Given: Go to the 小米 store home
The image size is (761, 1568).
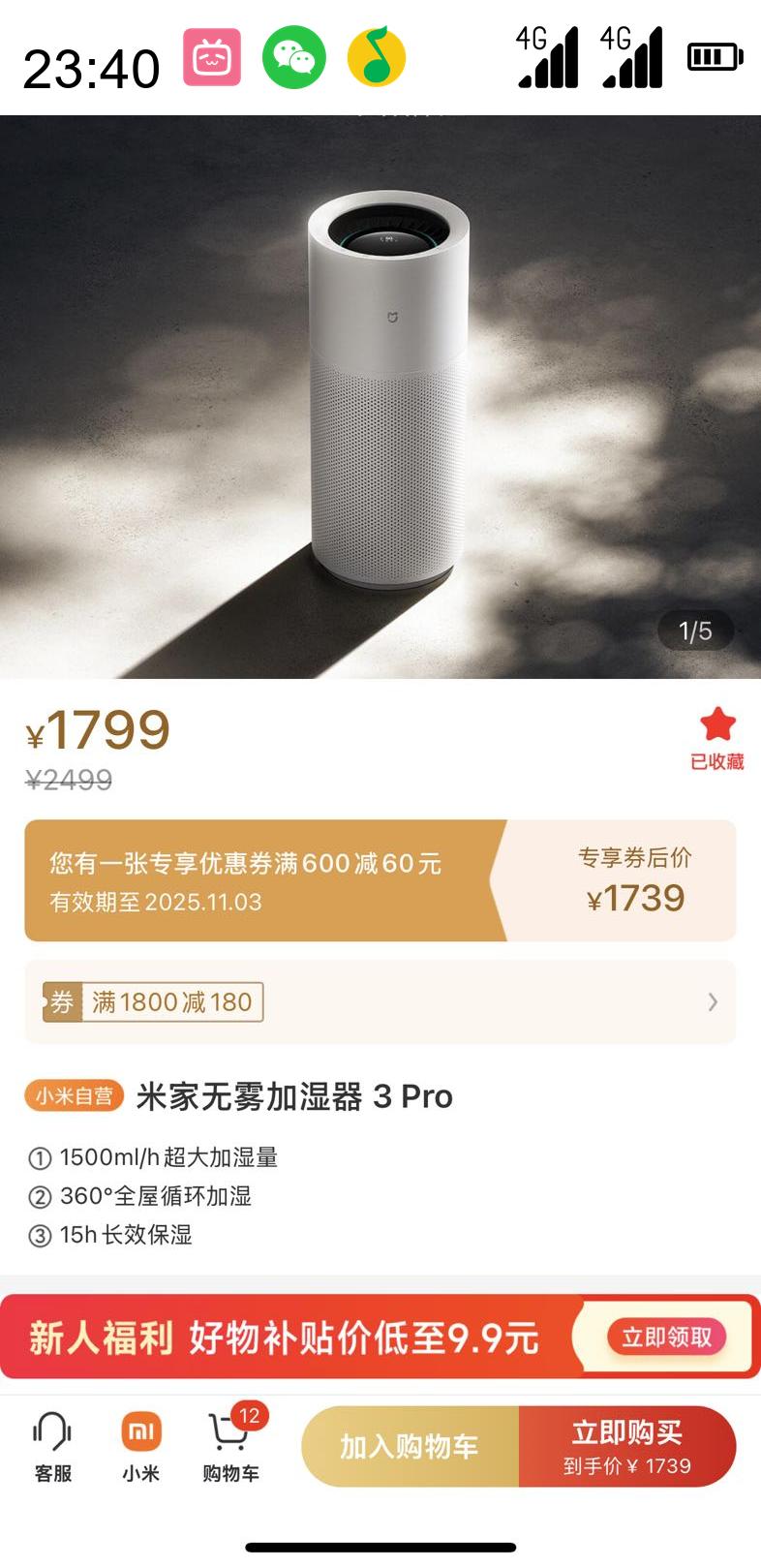Looking at the screenshot, I should [x=141, y=1447].
